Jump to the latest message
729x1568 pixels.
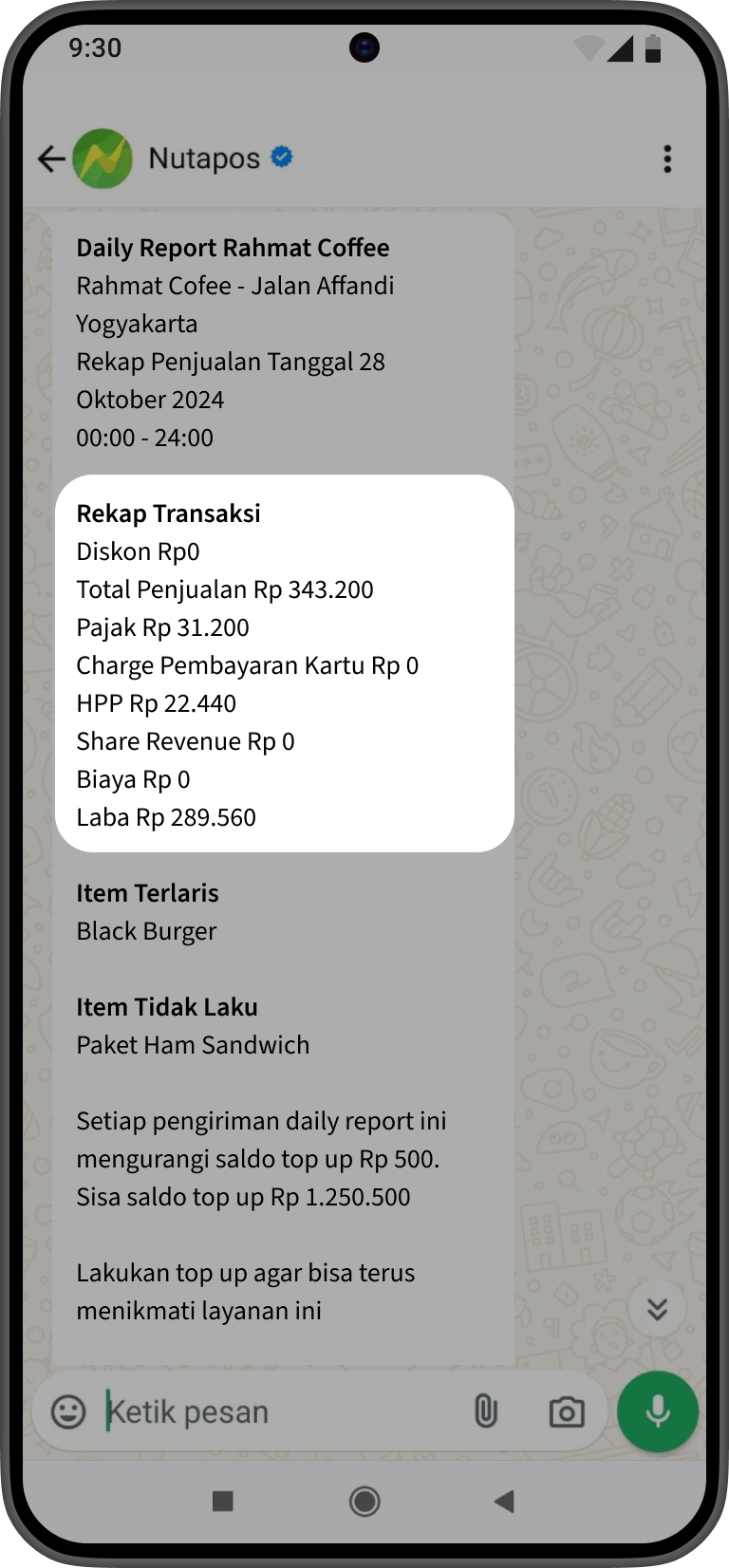(657, 1310)
